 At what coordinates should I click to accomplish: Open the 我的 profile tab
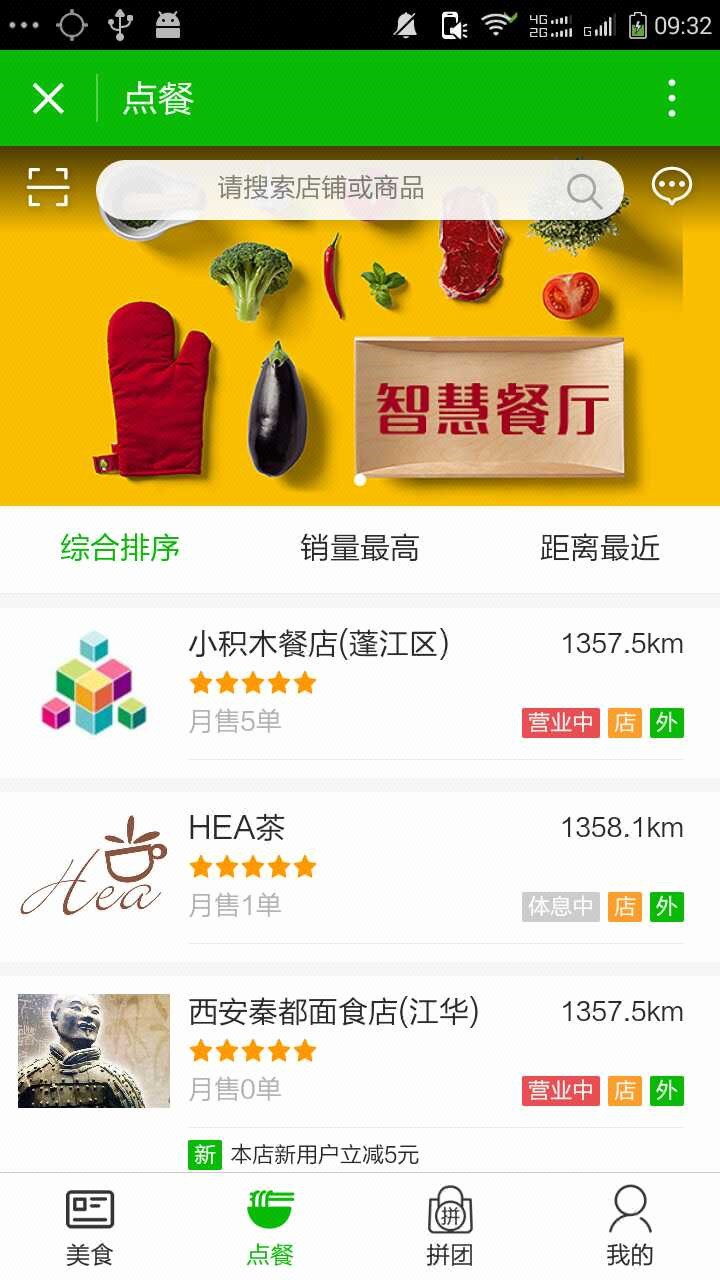[630, 1227]
